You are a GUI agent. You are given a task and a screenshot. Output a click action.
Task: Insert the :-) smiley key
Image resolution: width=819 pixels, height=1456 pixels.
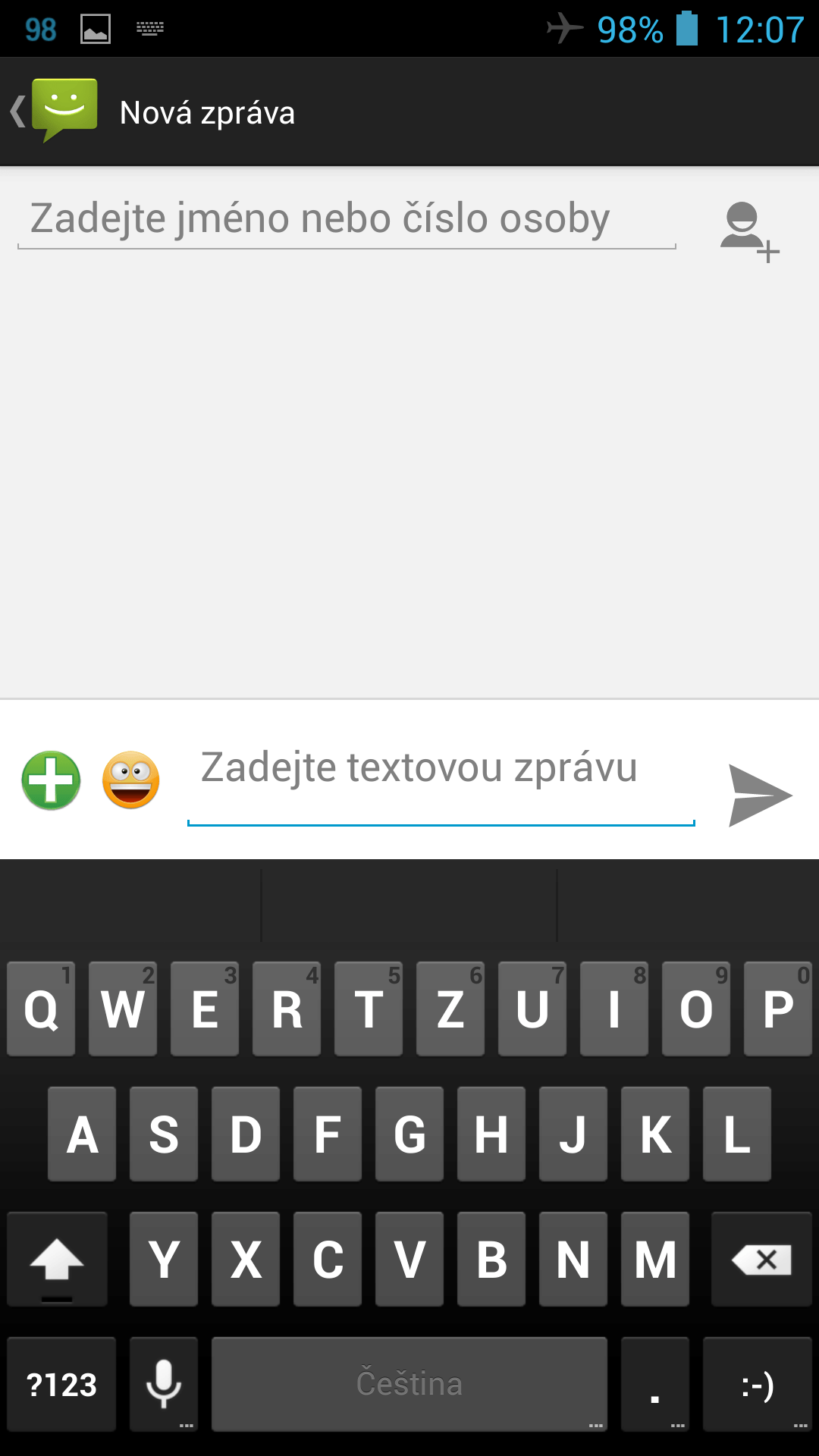(758, 1385)
